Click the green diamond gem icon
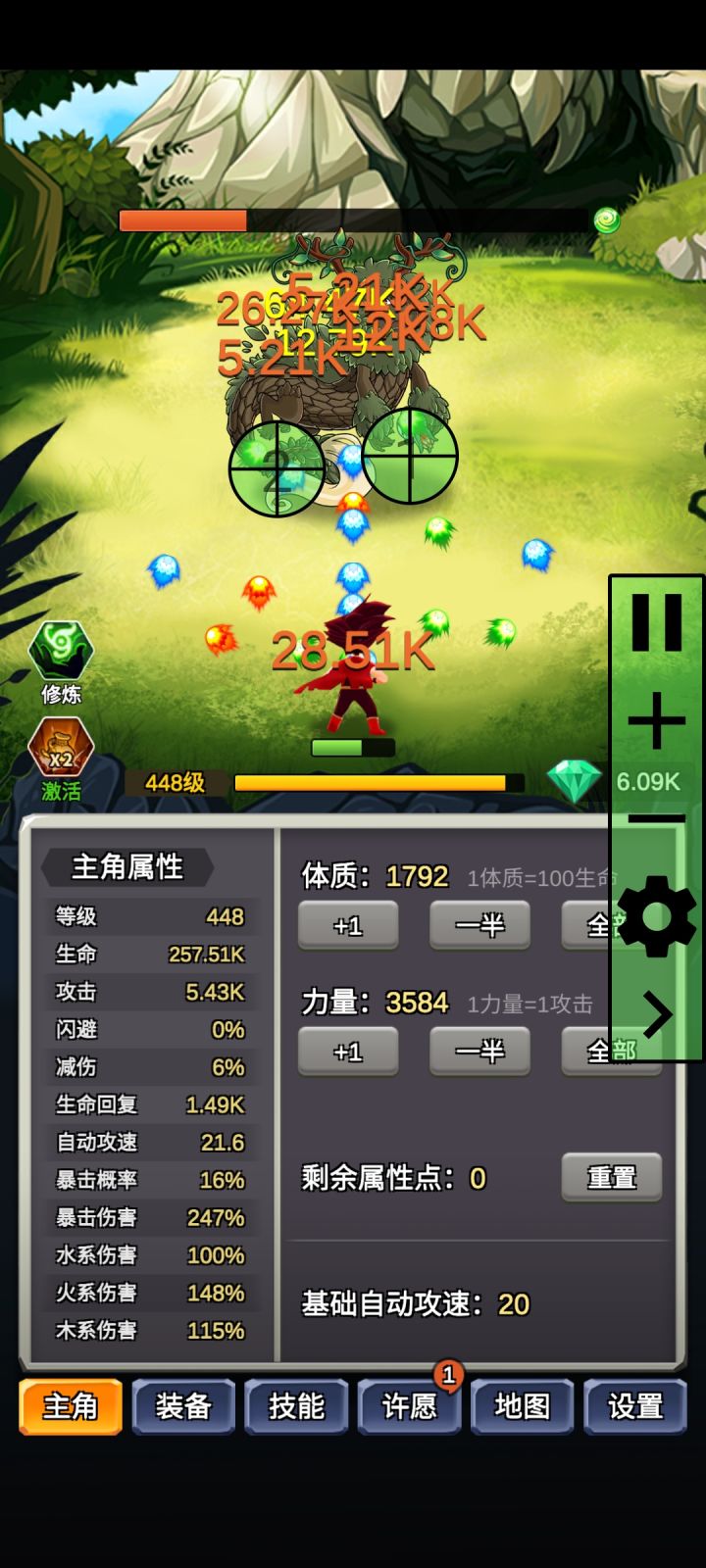 [x=577, y=777]
